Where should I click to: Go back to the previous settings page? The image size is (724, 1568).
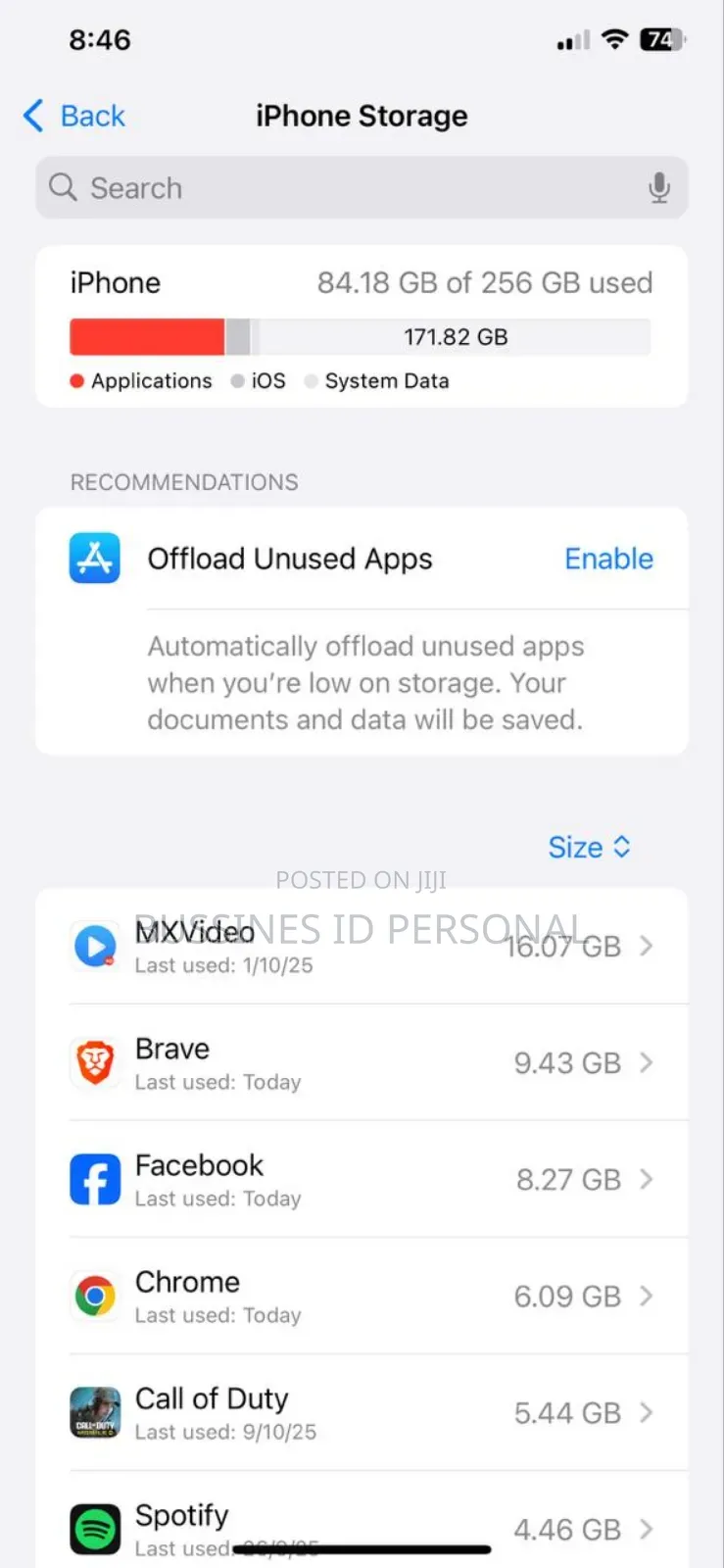(x=74, y=116)
